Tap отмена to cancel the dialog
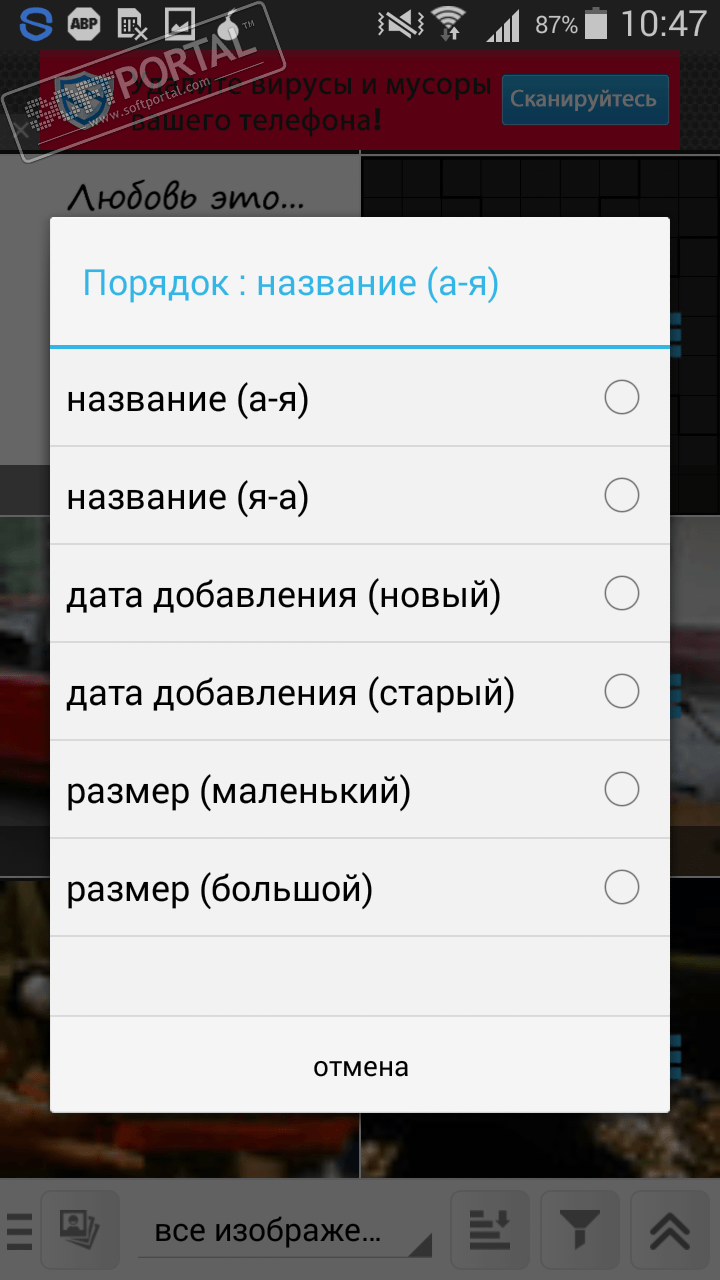 point(360,1066)
